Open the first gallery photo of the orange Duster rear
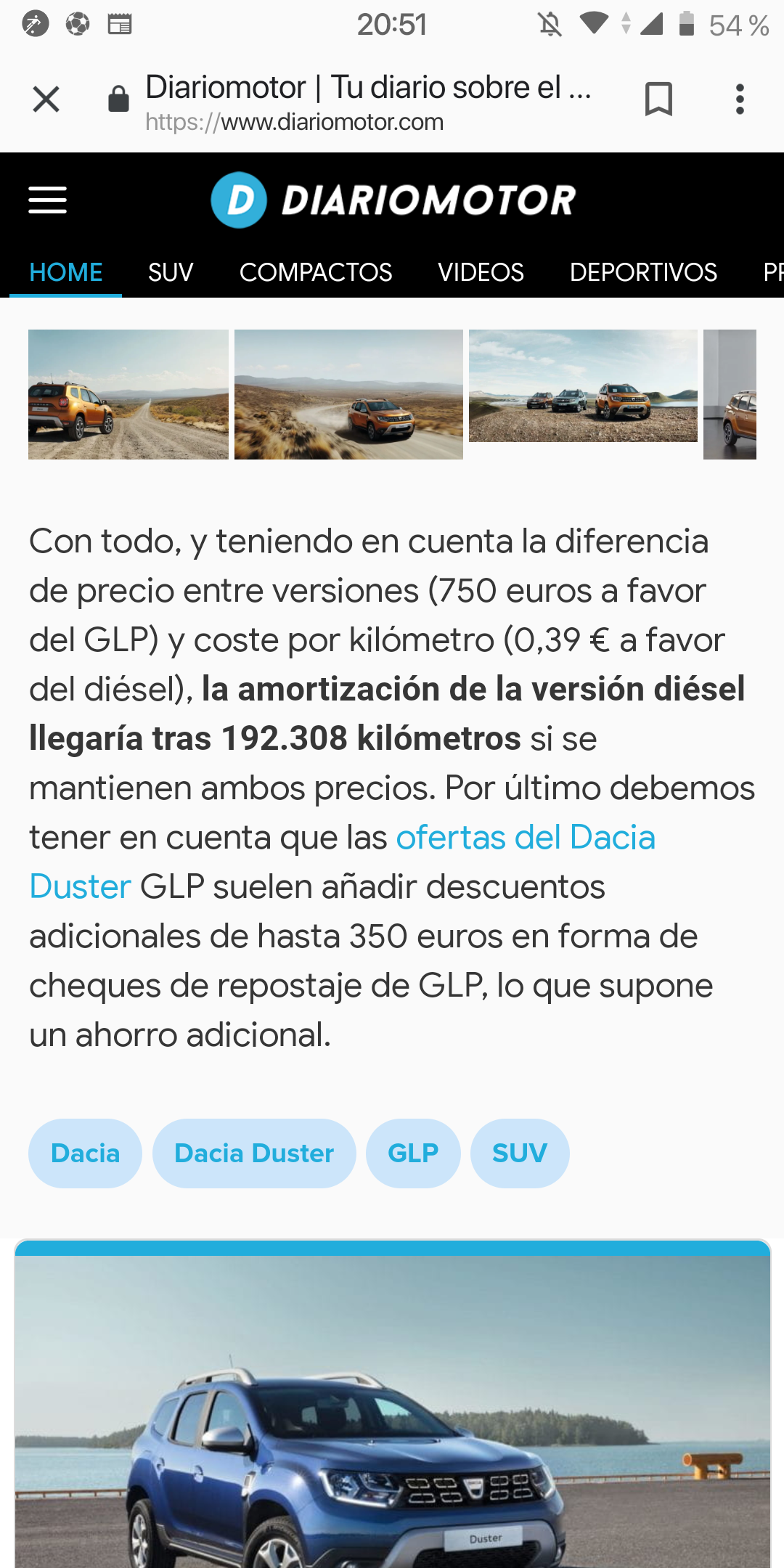Screen dimensions: 784x1568 (128, 394)
